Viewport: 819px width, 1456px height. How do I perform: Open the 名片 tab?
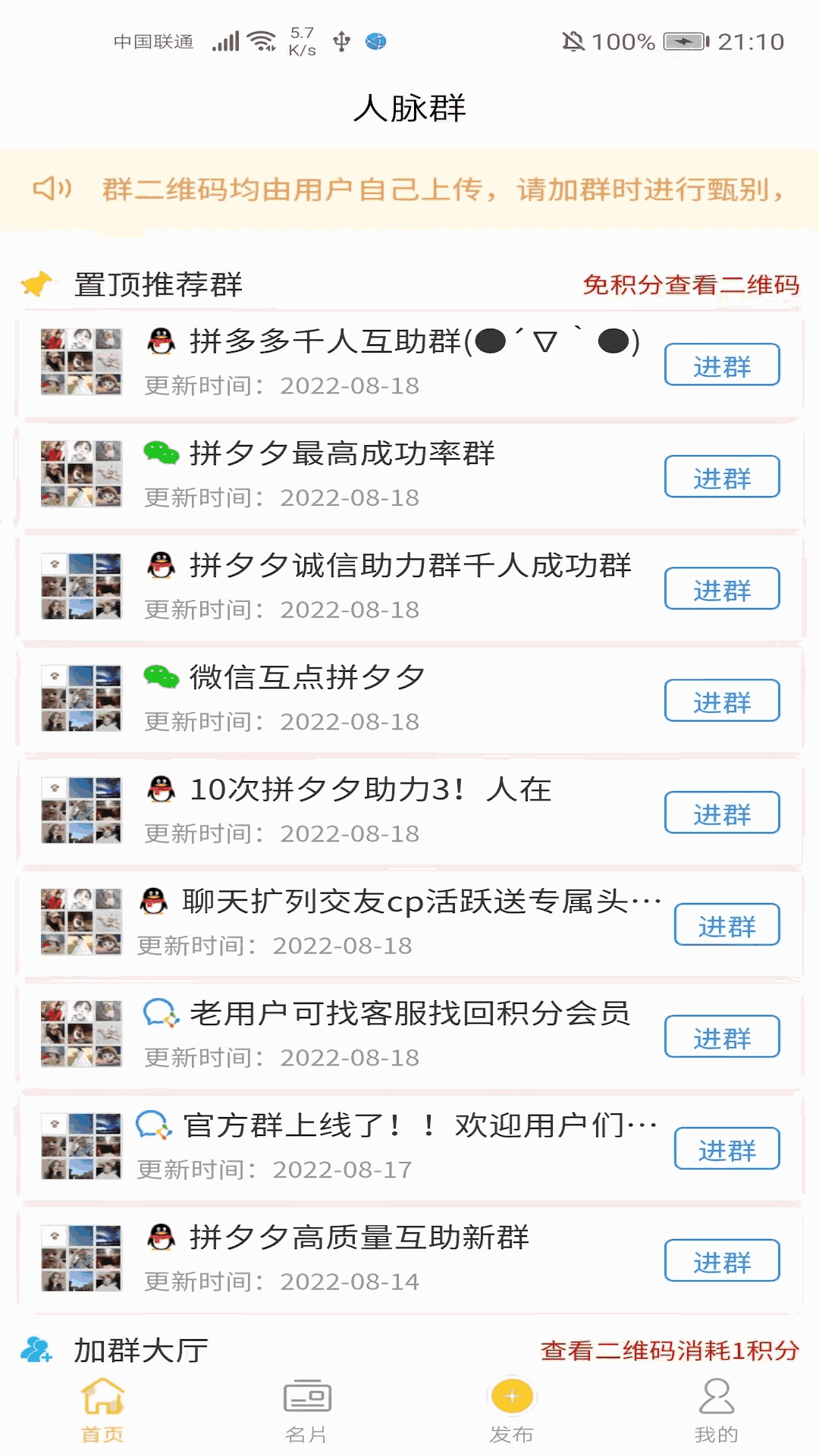(307, 1409)
